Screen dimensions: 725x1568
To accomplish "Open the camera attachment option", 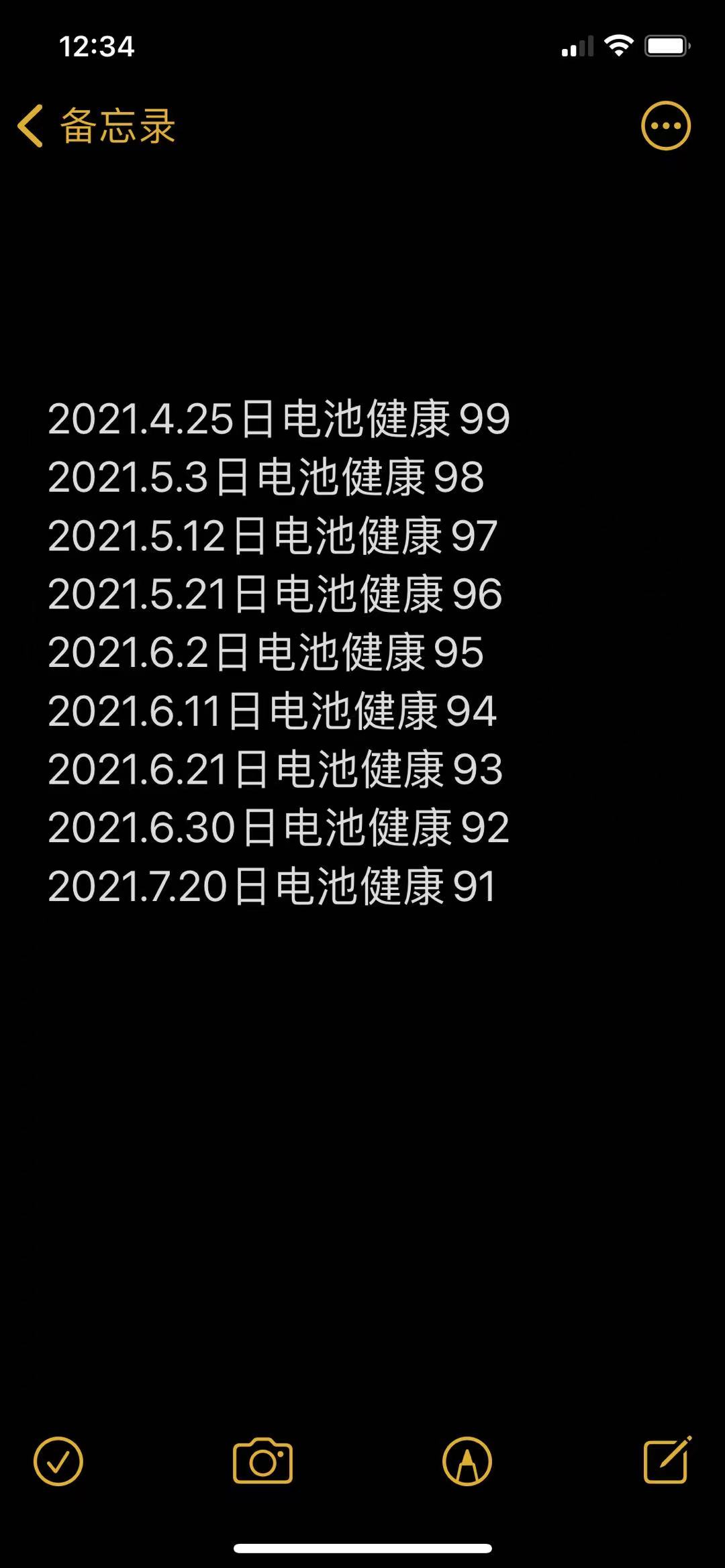I will pyautogui.click(x=262, y=1461).
